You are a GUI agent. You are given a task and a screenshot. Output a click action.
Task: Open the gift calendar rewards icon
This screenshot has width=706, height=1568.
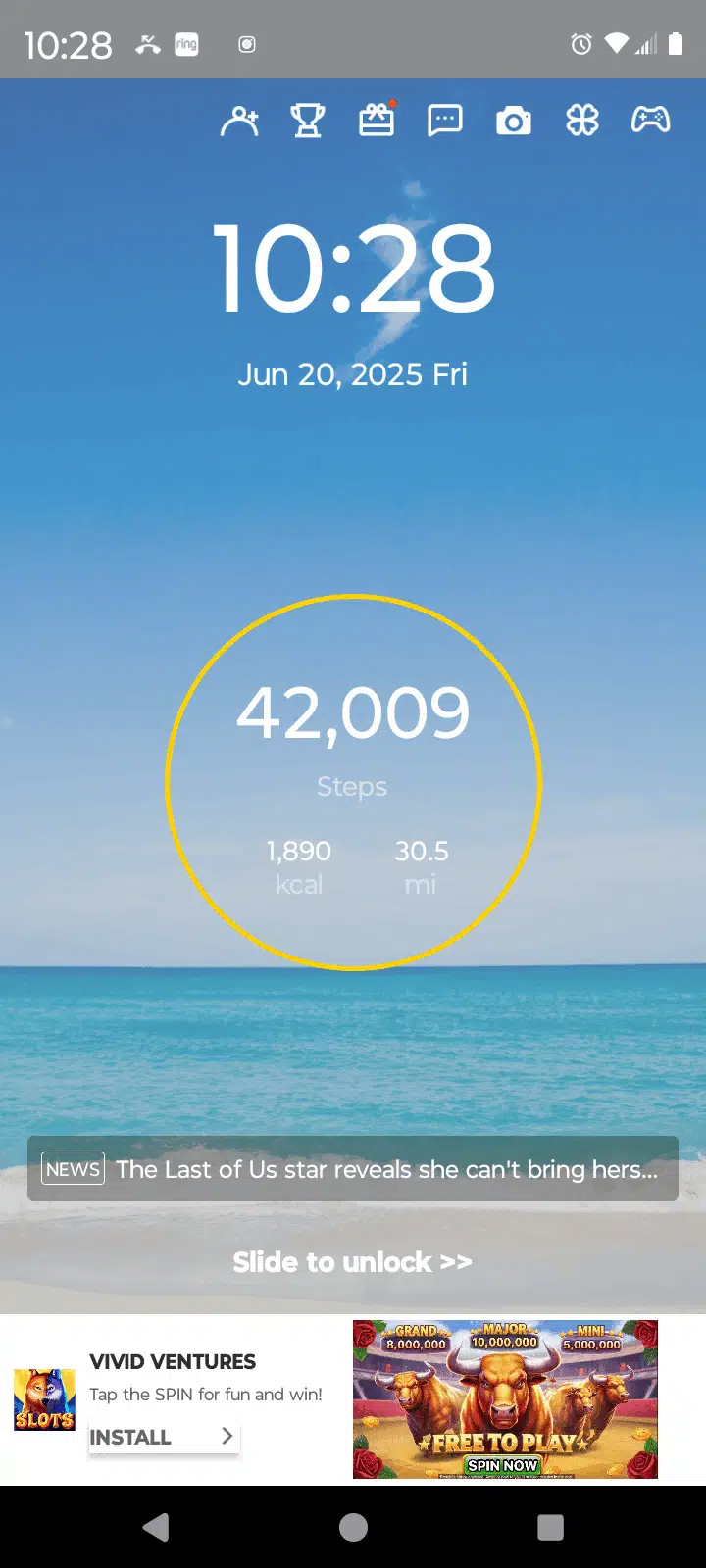pyautogui.click(x=377, y=121)
